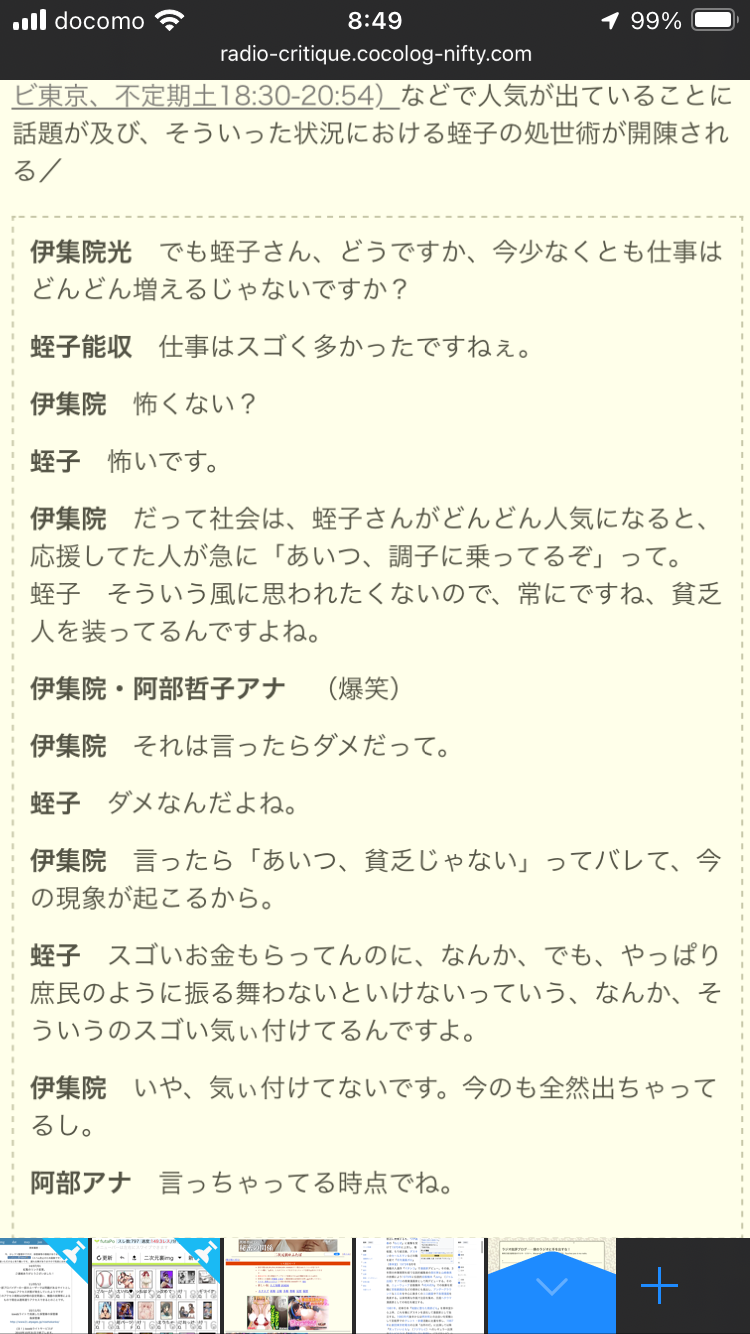750x1334 pixels.
Task: Collapse the tab strip with the down chevron
Action: 552,1286
